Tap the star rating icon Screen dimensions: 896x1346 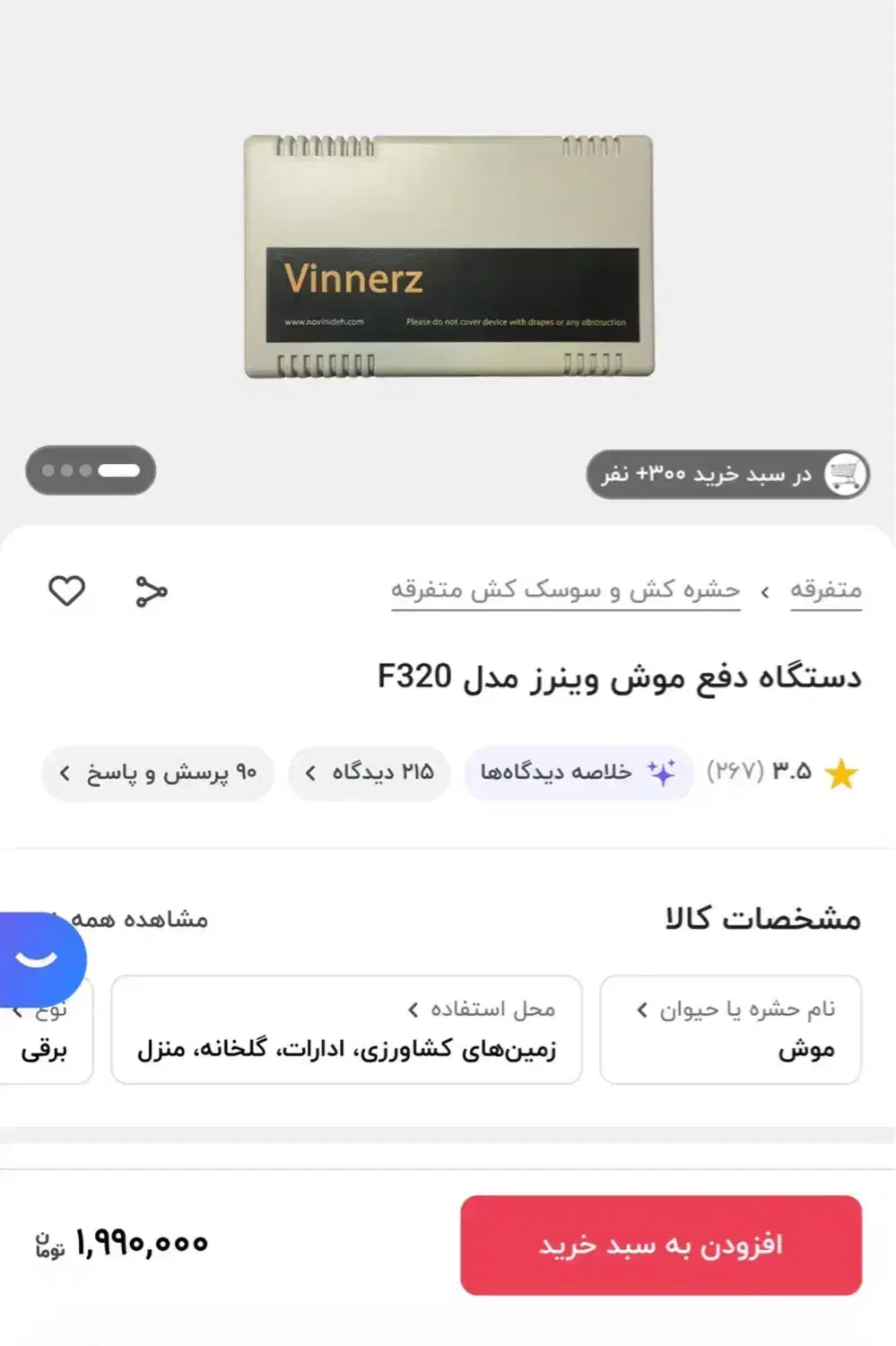(x=839, y=772)
